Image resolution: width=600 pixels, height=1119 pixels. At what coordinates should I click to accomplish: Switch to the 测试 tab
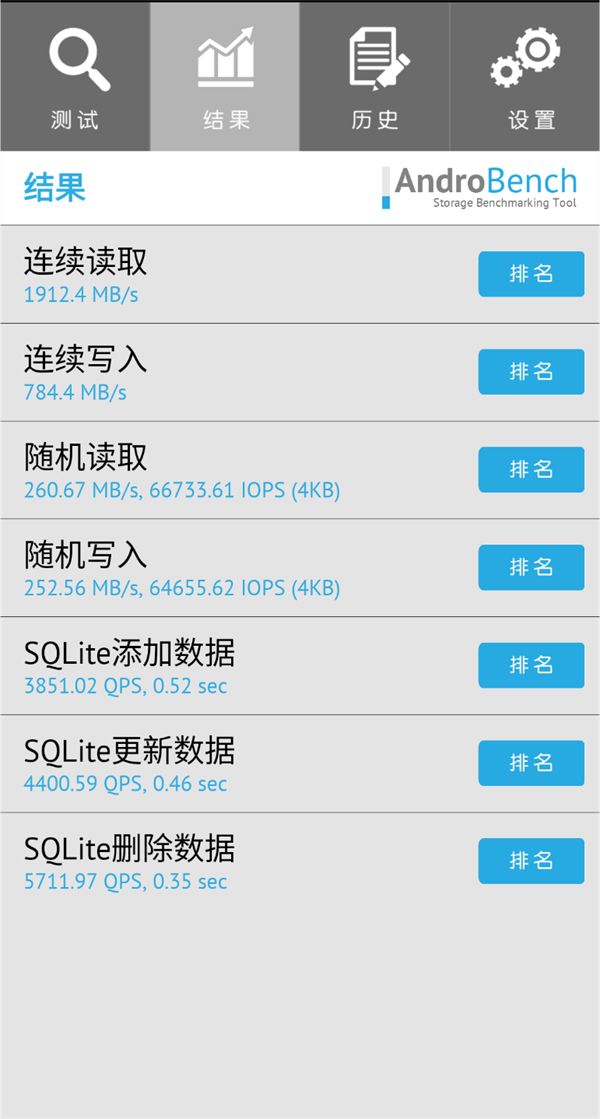coord(75,77)
